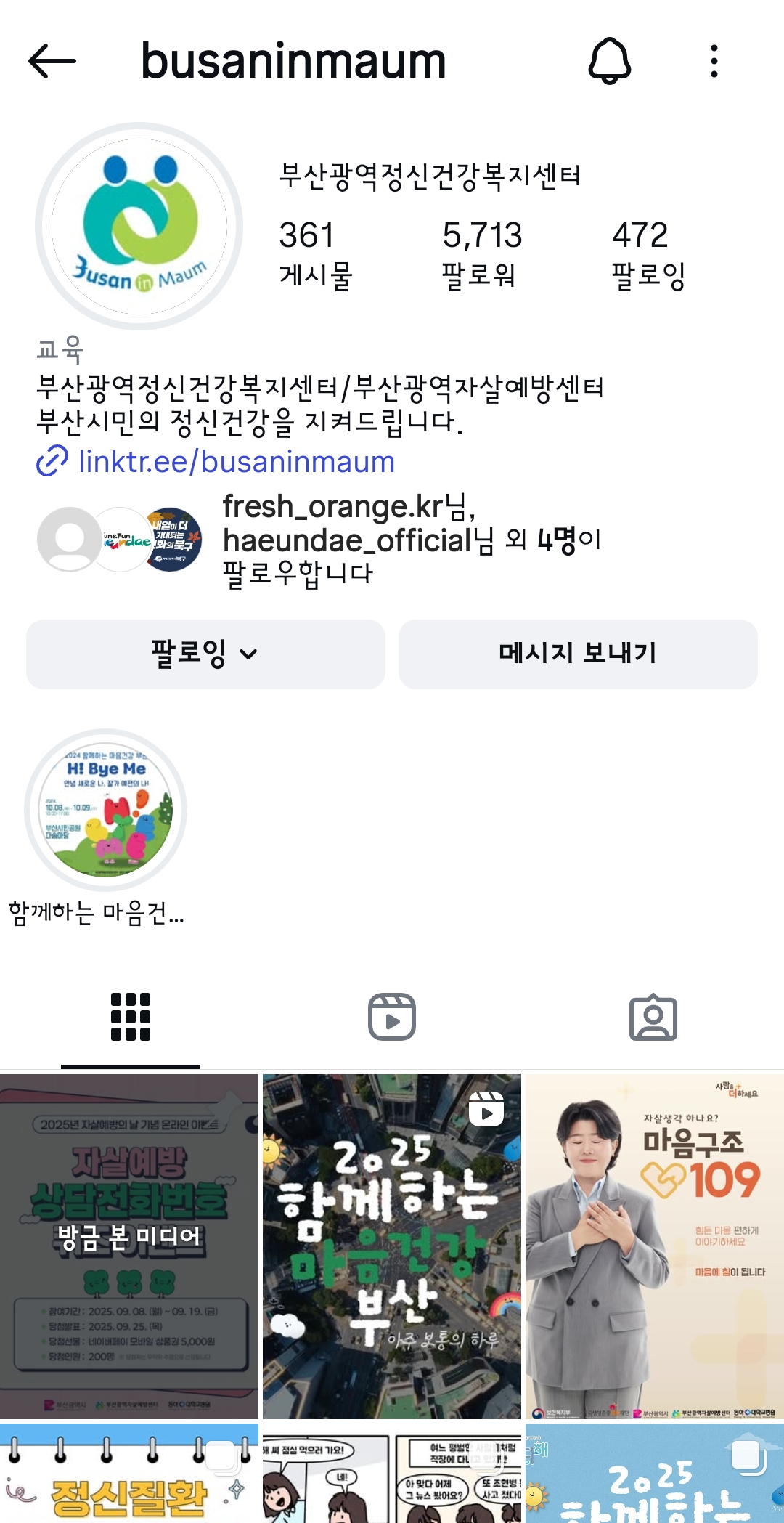Tap 메시지 보내기 to send a message
The width and height of the screenshot is (784, 1523).
[x=578, y=654]
